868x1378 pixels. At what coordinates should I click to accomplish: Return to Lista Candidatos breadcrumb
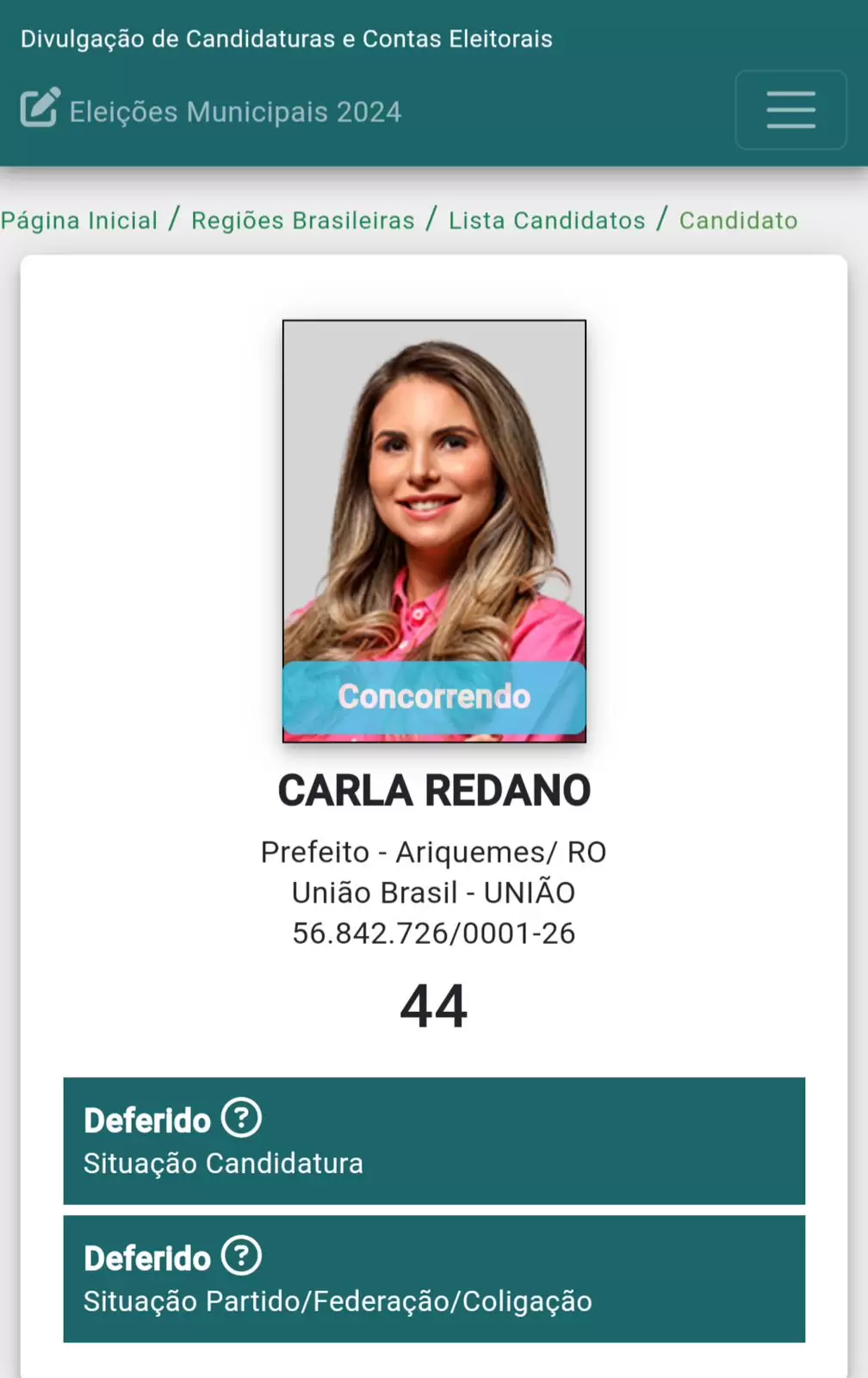tap(547, 220)
